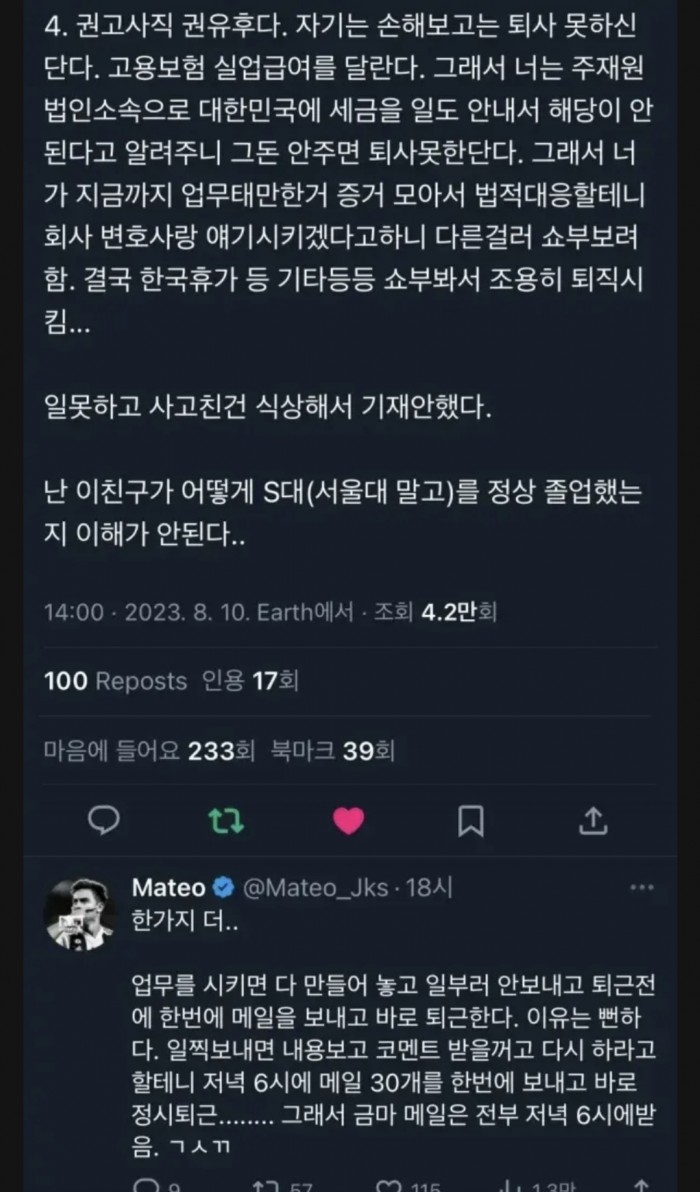Undo the repost on main tweet
This screenshot has width=700, height=1192.
pyautogui.click(x=225, y=821)
